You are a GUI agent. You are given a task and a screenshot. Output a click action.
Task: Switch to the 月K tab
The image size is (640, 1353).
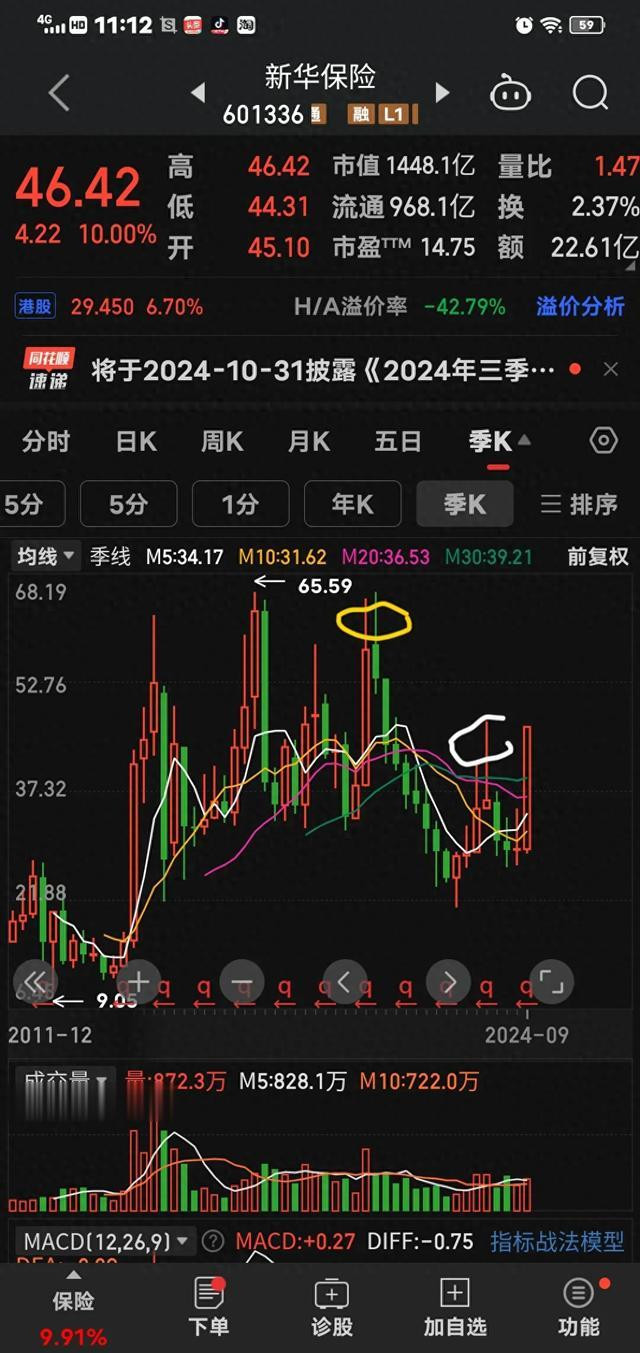[x=309, y=441]
